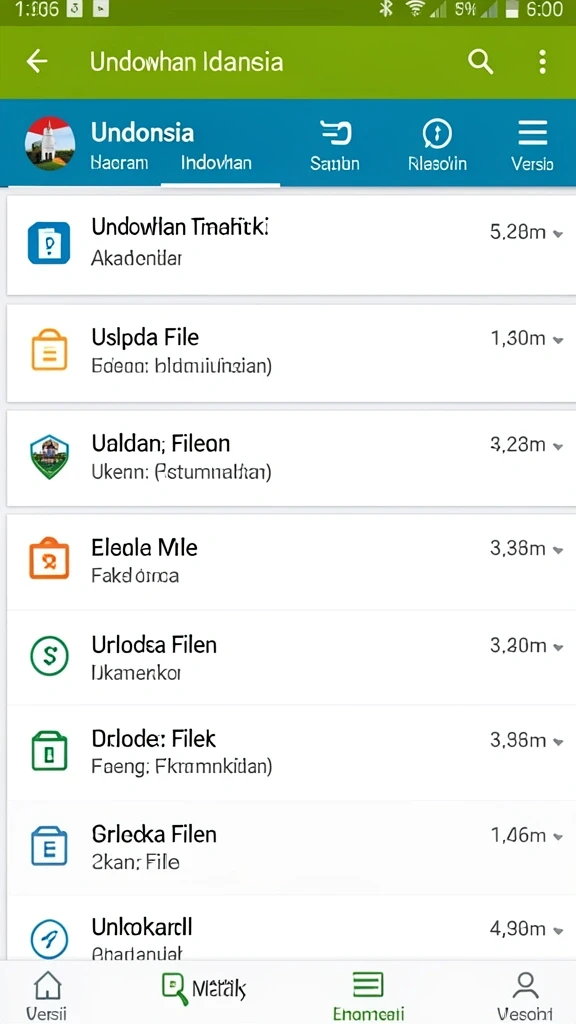Go to the Versii home tab
Screen dimensions: 576x1024
(x=47, y=993)
